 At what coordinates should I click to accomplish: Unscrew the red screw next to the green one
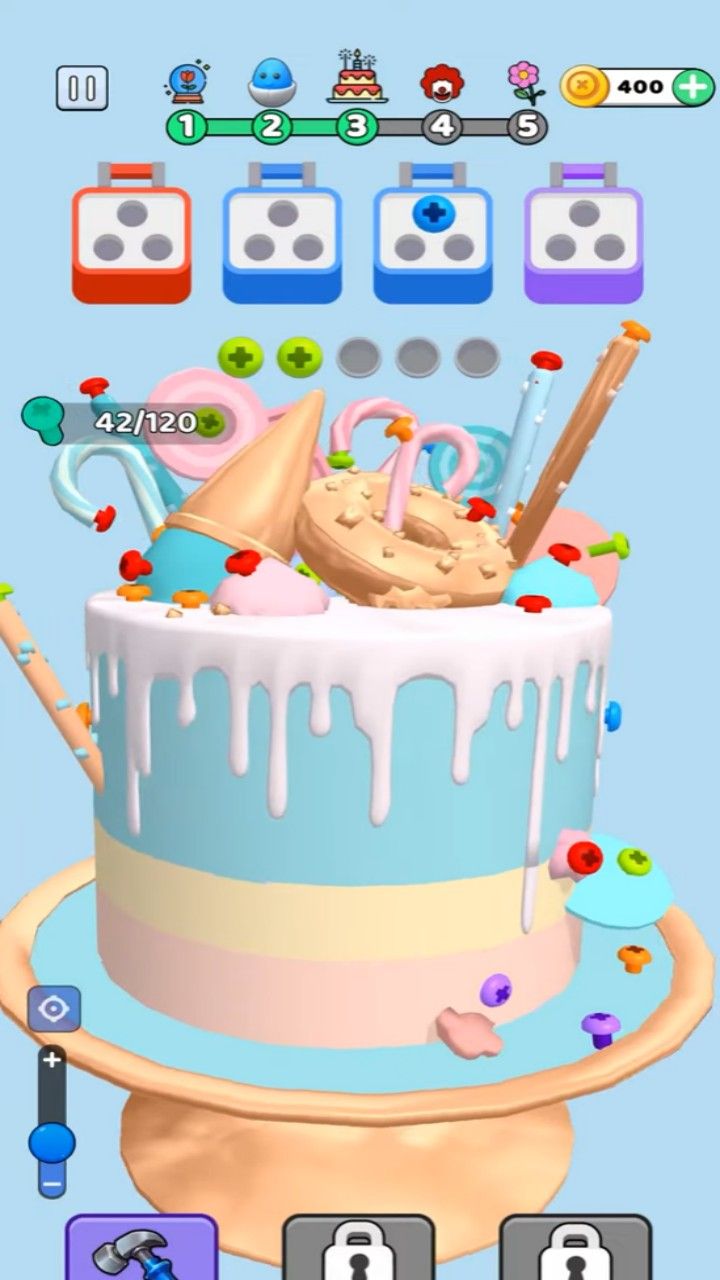tap(584, 856)
